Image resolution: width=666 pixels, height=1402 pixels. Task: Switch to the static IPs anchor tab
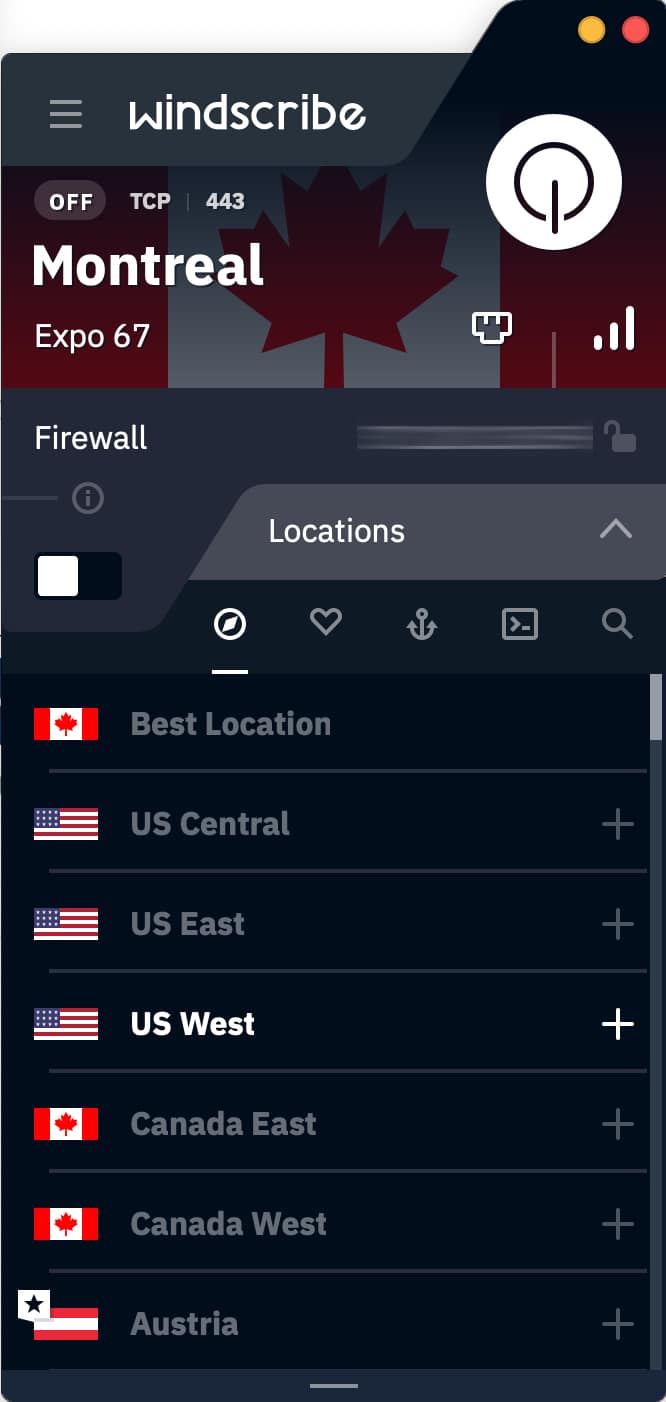click(422, 625)
